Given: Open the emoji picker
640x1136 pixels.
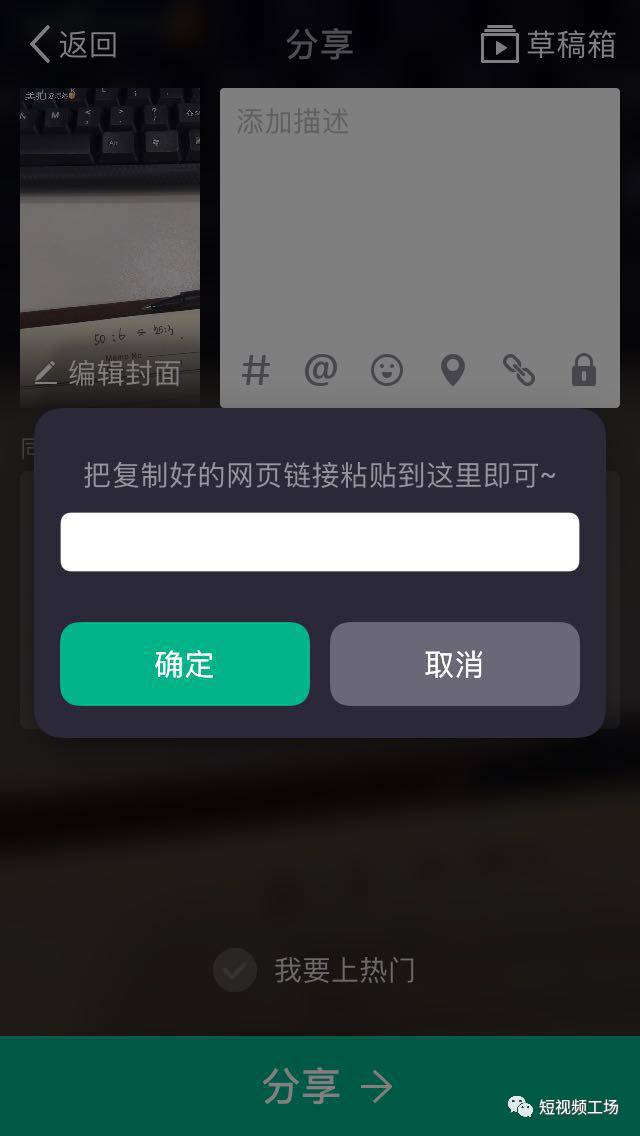Looking at the screenshot, I should [x=387, y=371].
